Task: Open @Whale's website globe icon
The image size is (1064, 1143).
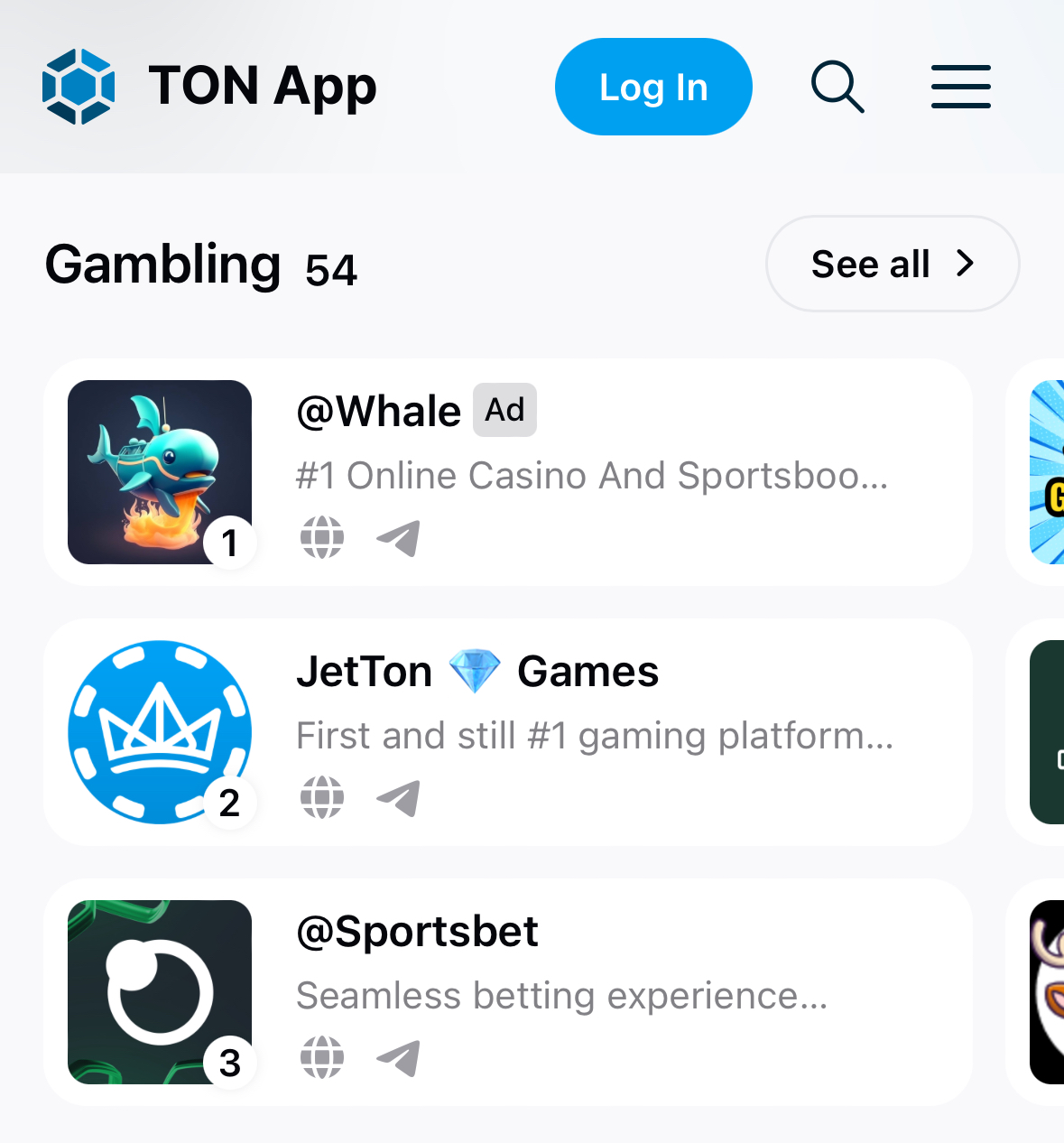Action: (x=322, y=538)
